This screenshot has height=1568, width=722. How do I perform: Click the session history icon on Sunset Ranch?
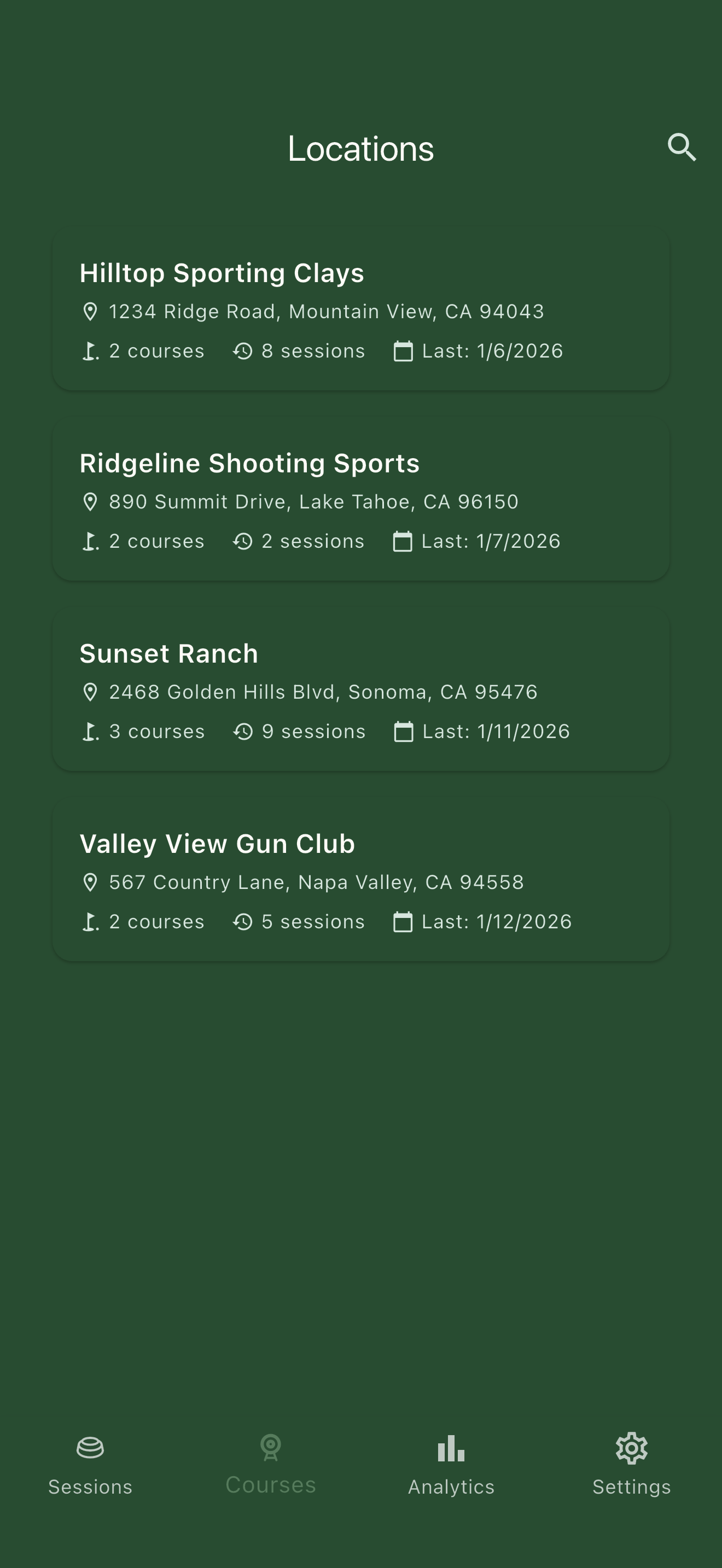tap(242, 731)
